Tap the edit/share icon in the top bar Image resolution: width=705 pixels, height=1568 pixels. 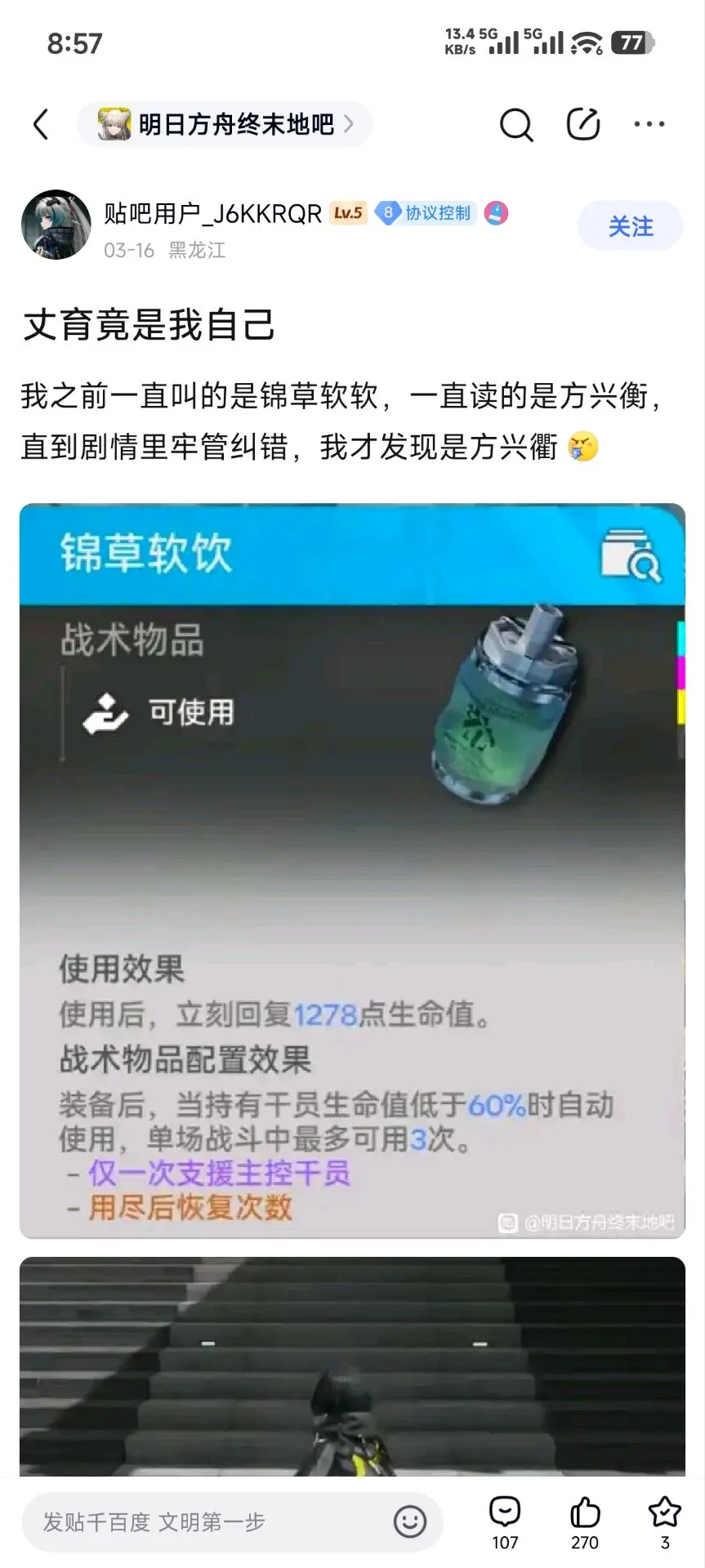(583, 124)
